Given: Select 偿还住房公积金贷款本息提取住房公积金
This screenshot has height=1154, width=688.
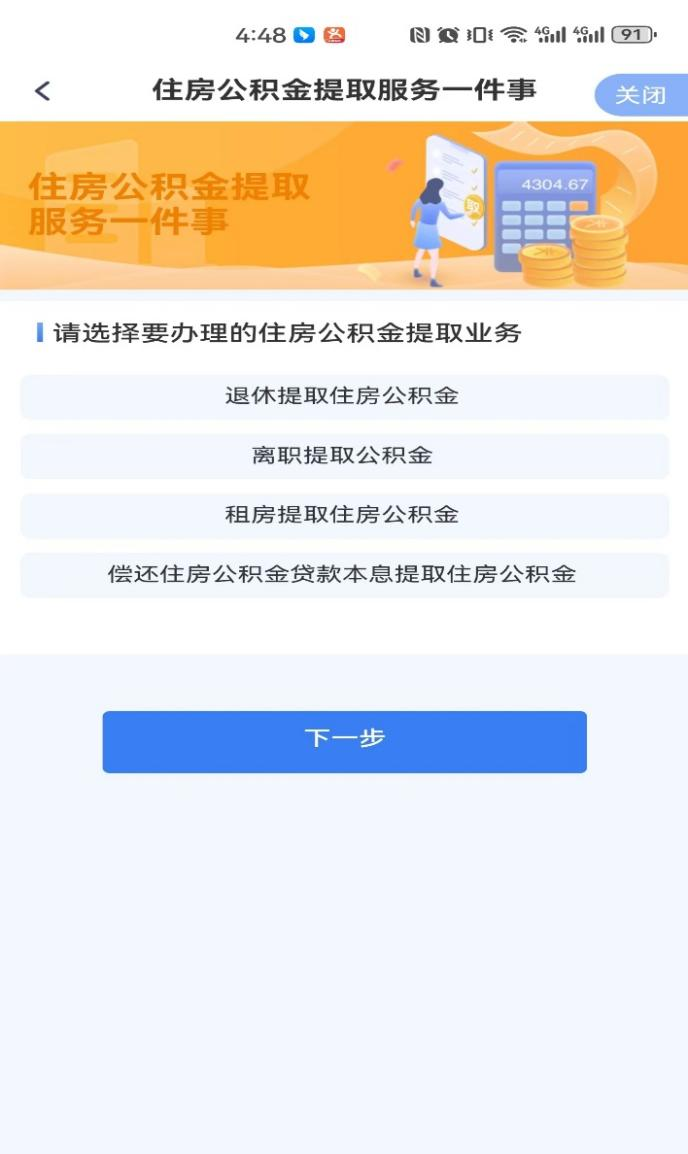Looking at the screenshot, I should click(x=343, y=575).
